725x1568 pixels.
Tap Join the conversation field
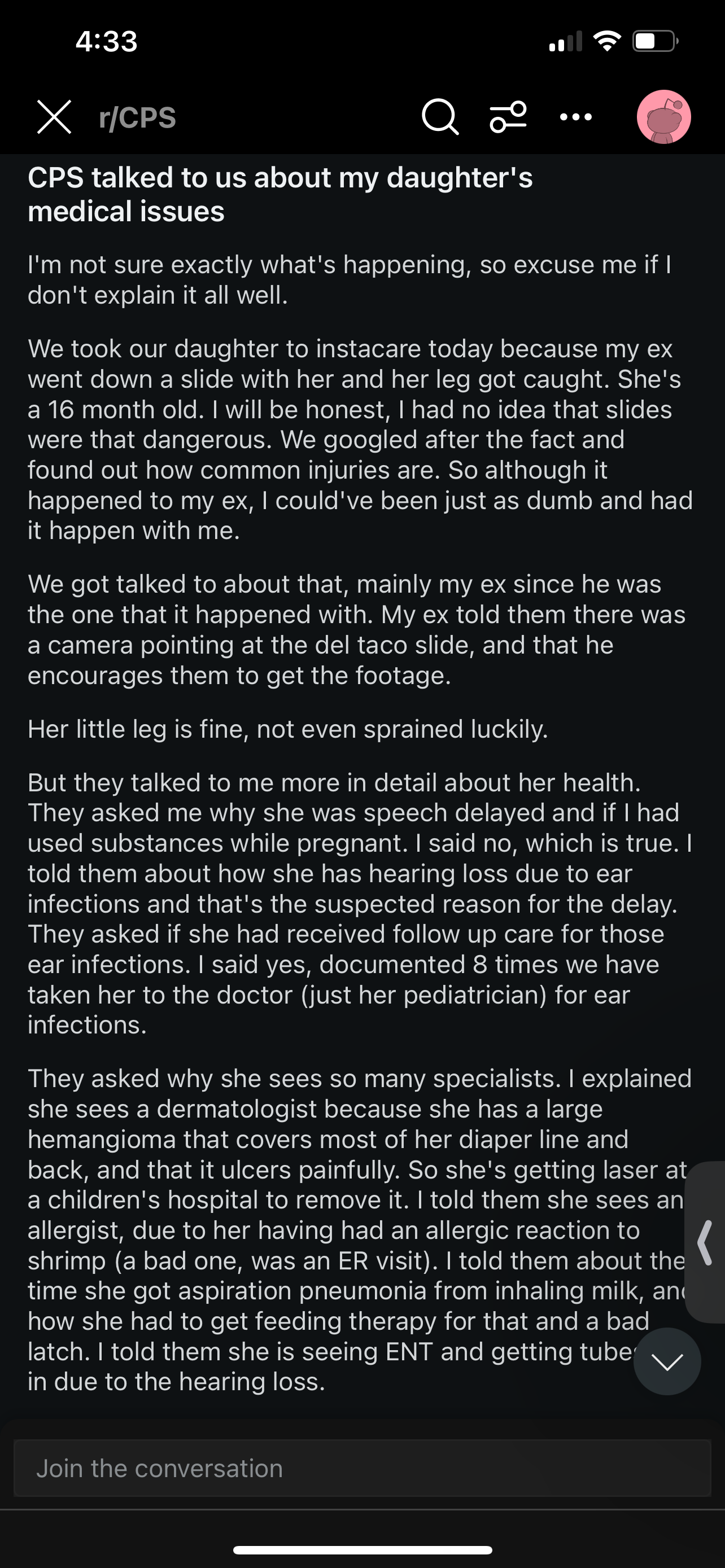(362, 1468)
